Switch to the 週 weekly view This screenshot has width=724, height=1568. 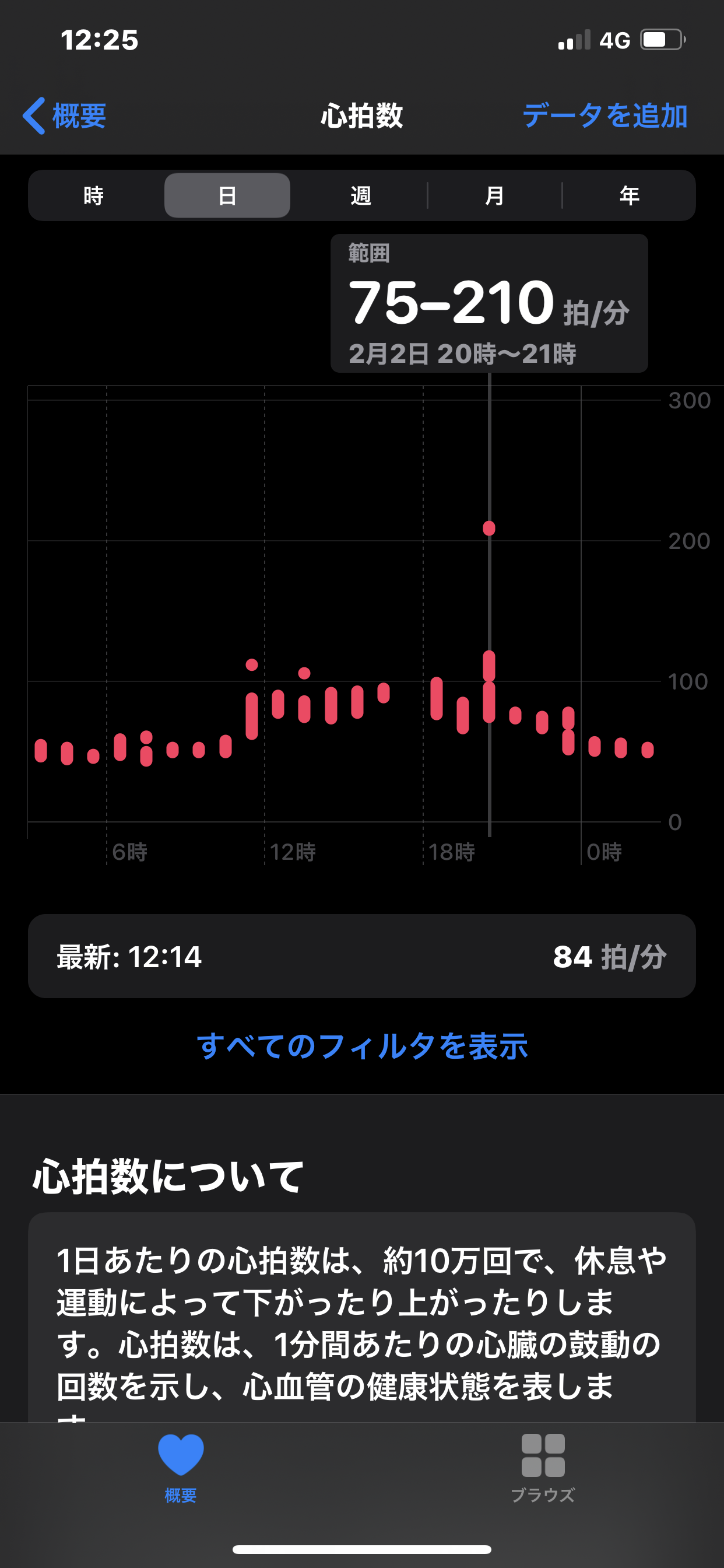[361, 196]
